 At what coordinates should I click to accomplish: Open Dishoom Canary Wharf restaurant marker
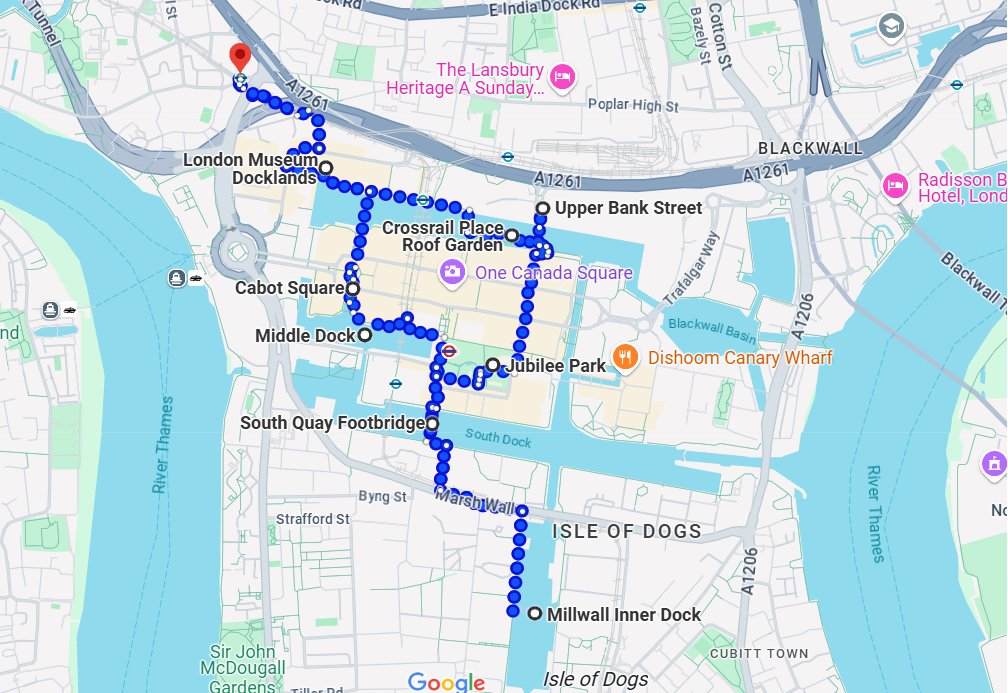click(x=625, y=356)
